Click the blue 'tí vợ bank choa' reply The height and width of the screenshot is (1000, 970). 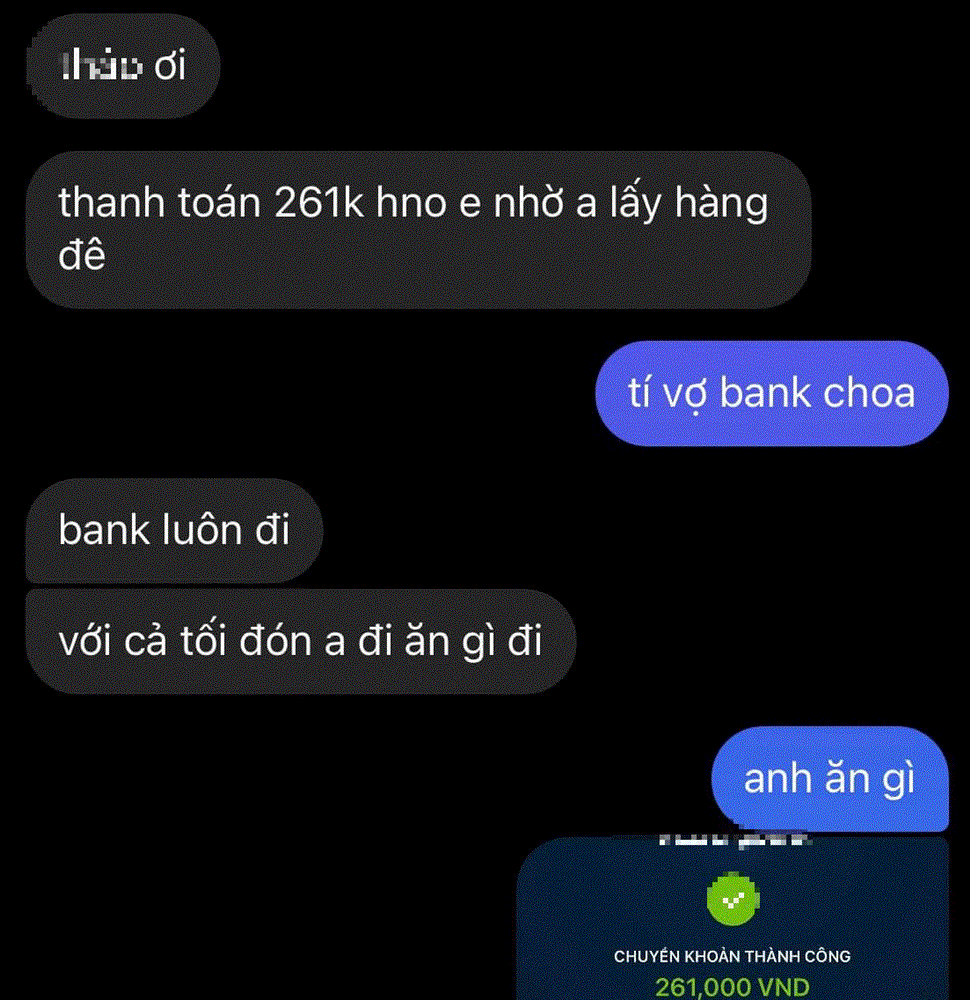[x=770, y=393]
